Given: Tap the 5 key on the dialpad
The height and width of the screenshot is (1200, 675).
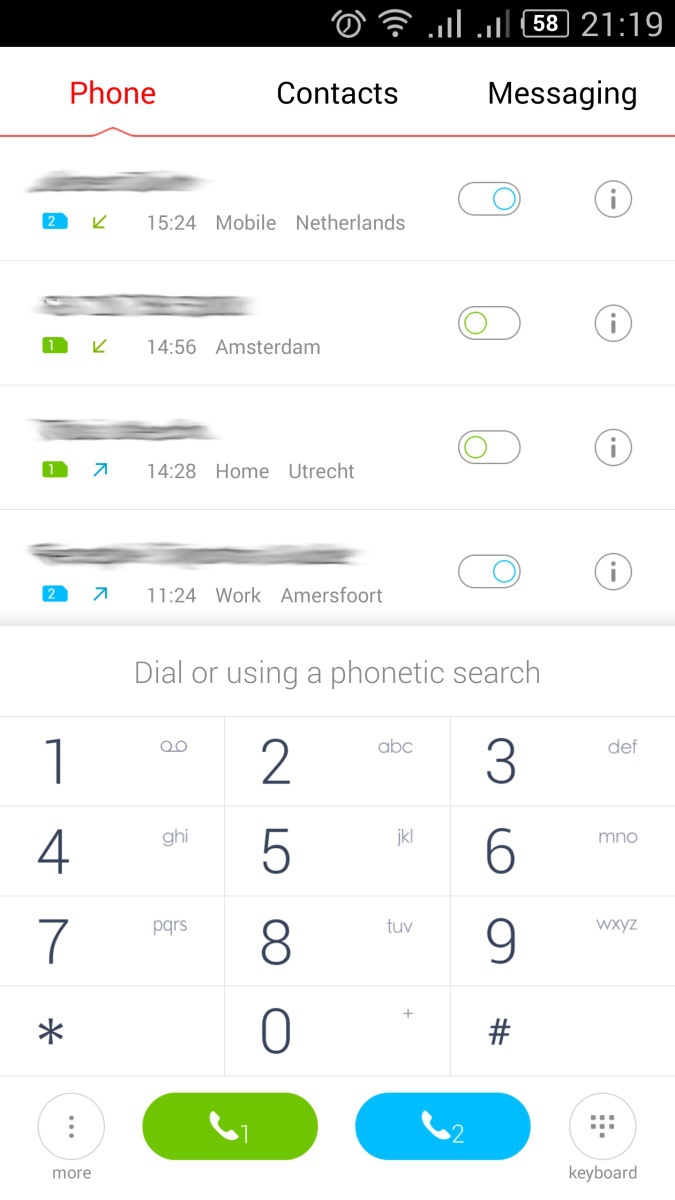Looking at the screenshot, I should point(337,851).
